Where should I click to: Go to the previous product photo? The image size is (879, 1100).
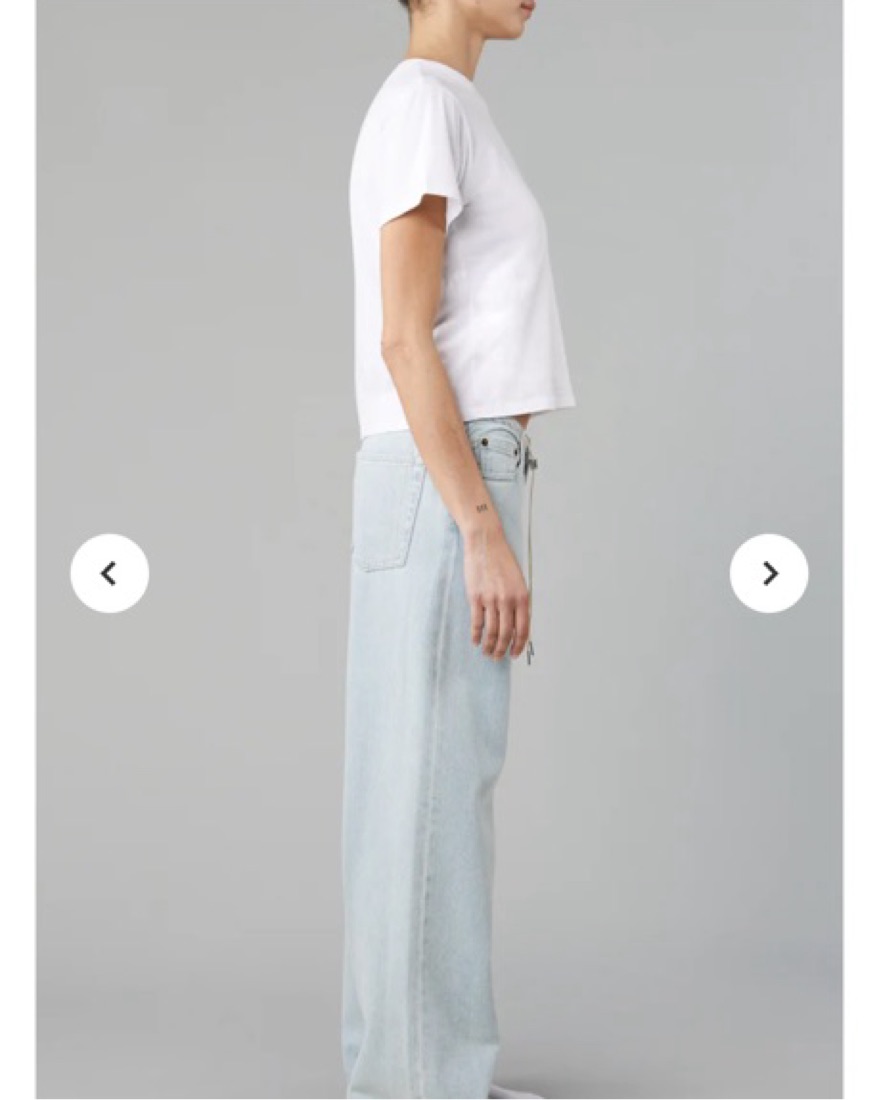point(110,573)
